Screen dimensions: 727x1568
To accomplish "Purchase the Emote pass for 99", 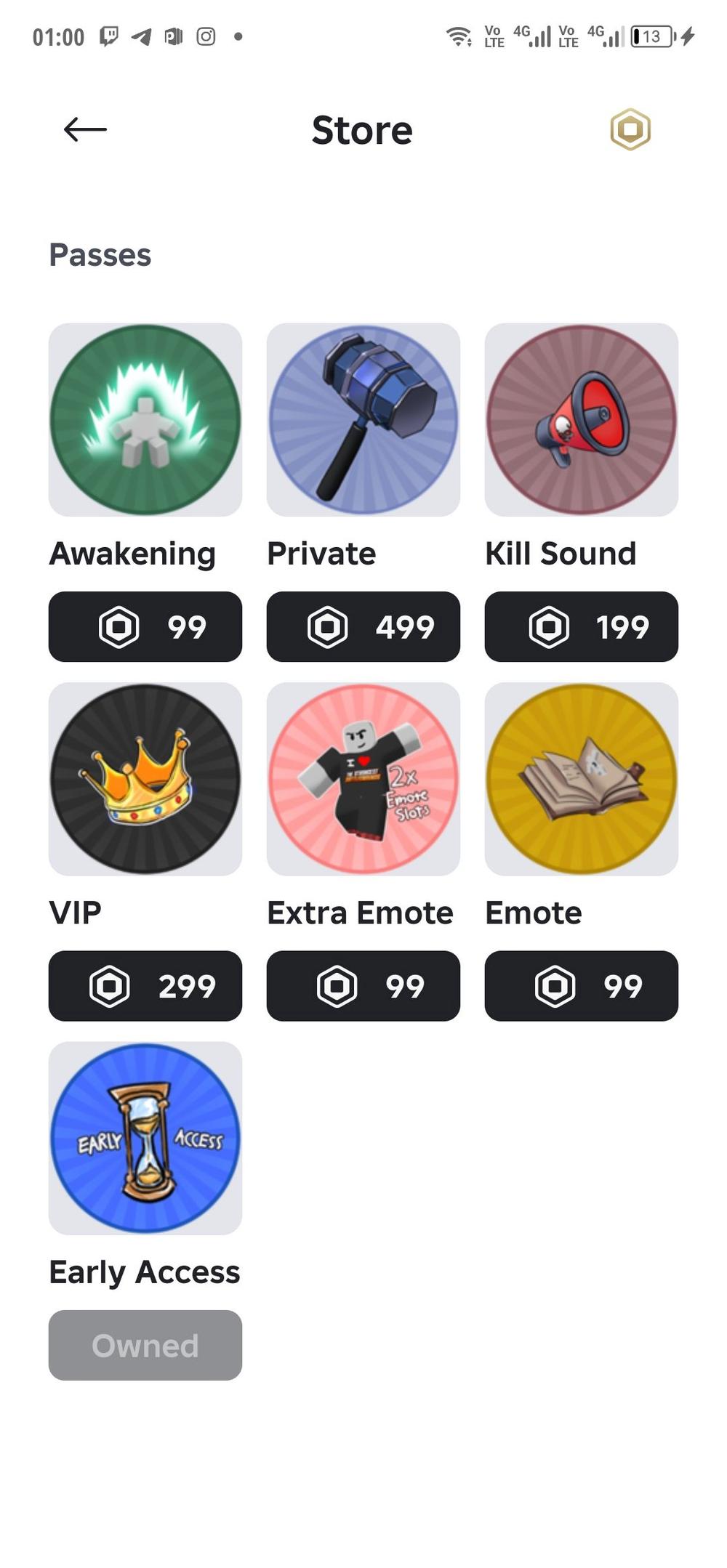I will click(582, 986).
